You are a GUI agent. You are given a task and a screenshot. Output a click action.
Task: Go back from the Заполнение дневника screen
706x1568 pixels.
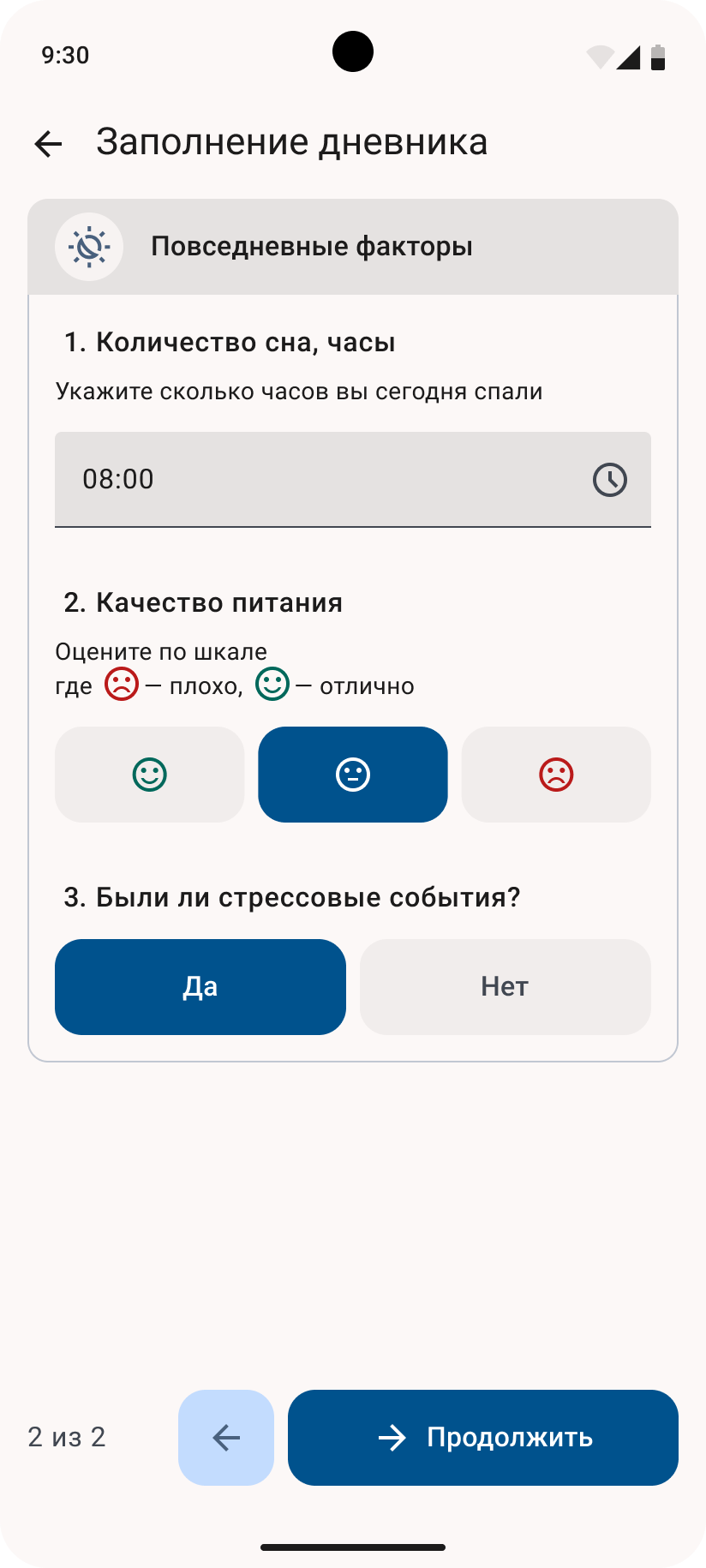point(49,143)
